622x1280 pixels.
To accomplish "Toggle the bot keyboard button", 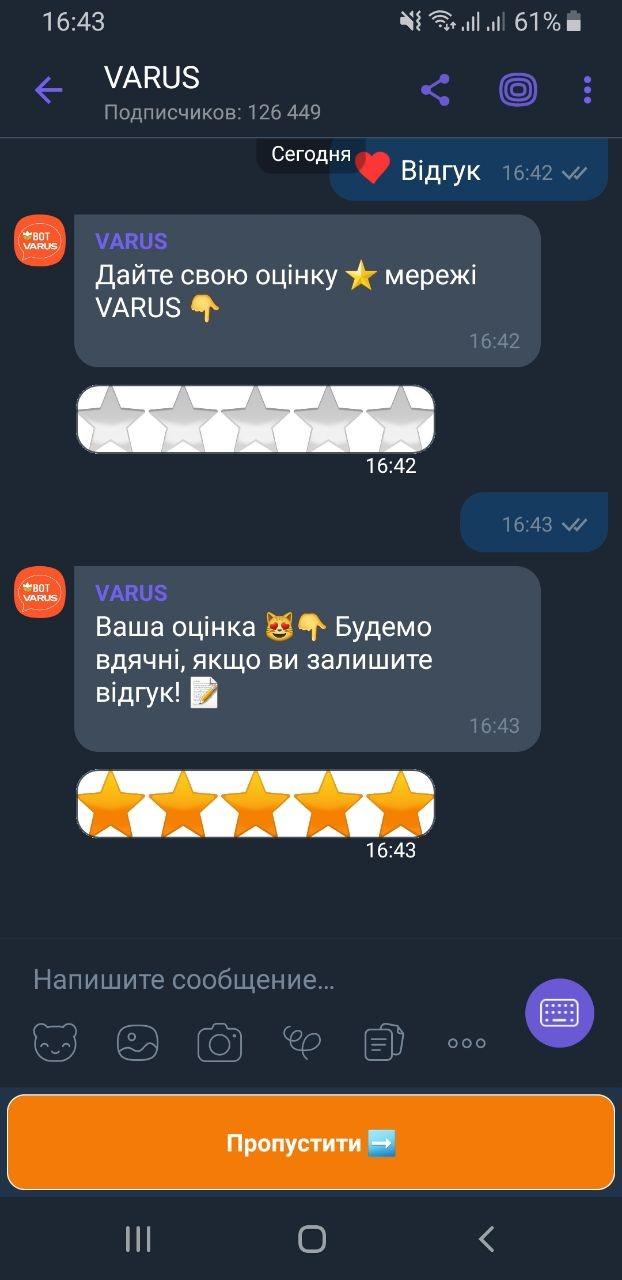I will click(x=560, y=1013).
